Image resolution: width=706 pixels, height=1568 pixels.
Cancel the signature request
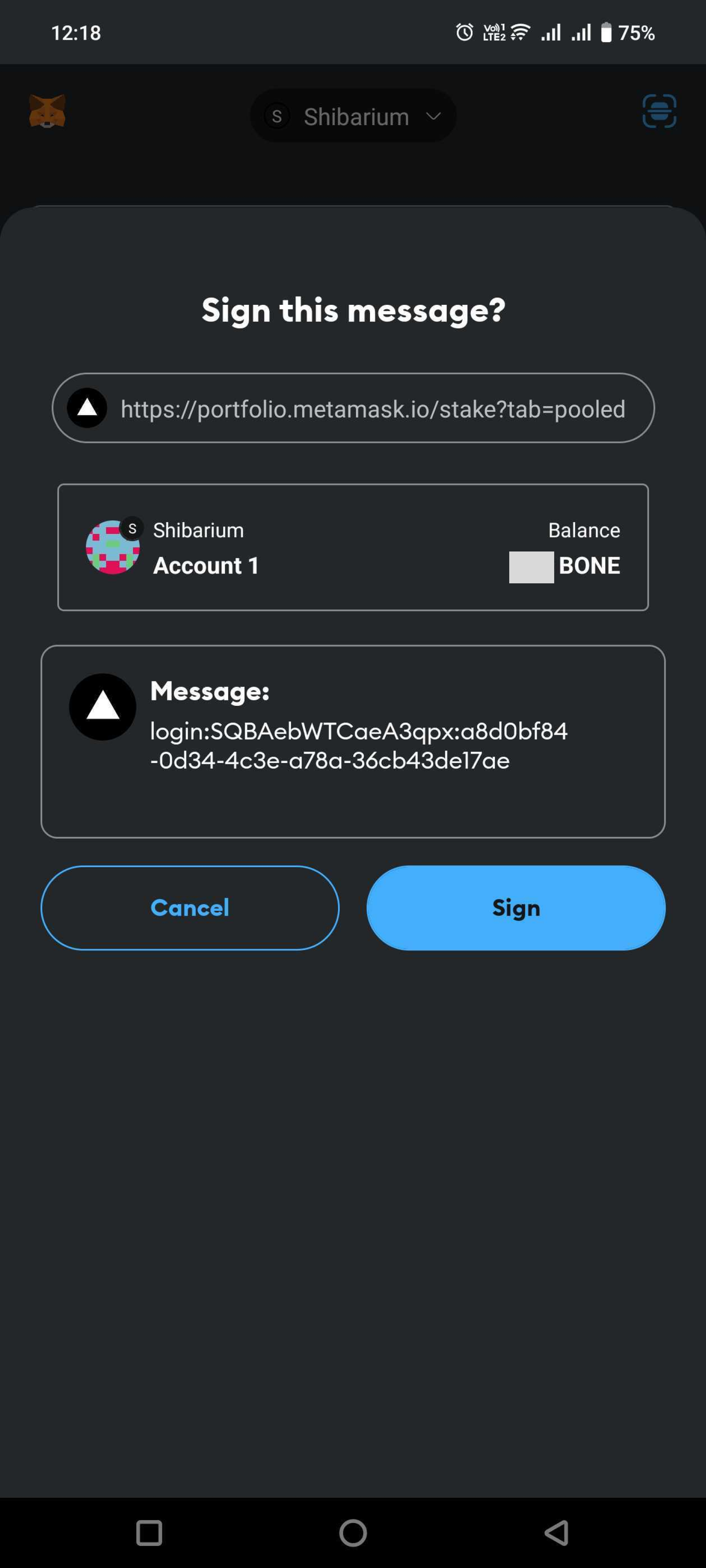click(x=190, y=907)
